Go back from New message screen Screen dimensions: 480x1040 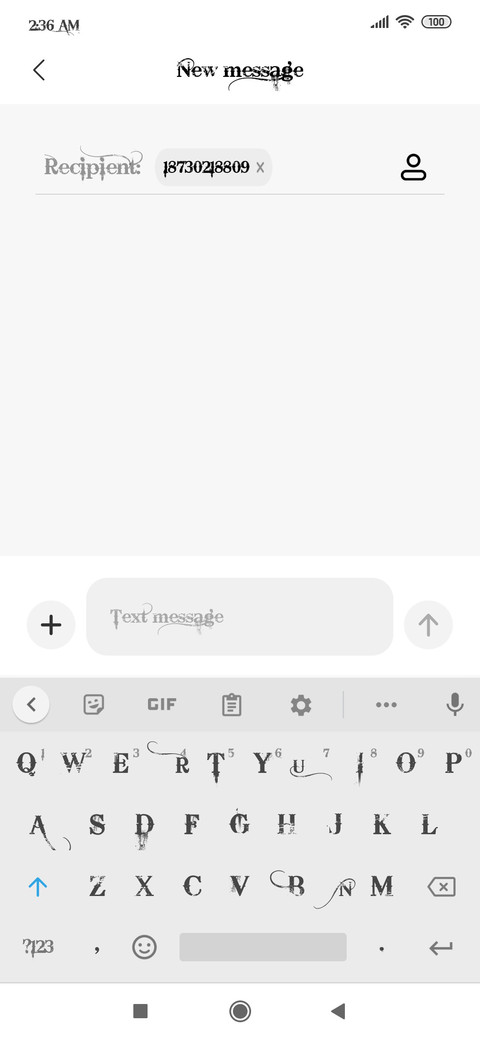(x=39, y=70)
